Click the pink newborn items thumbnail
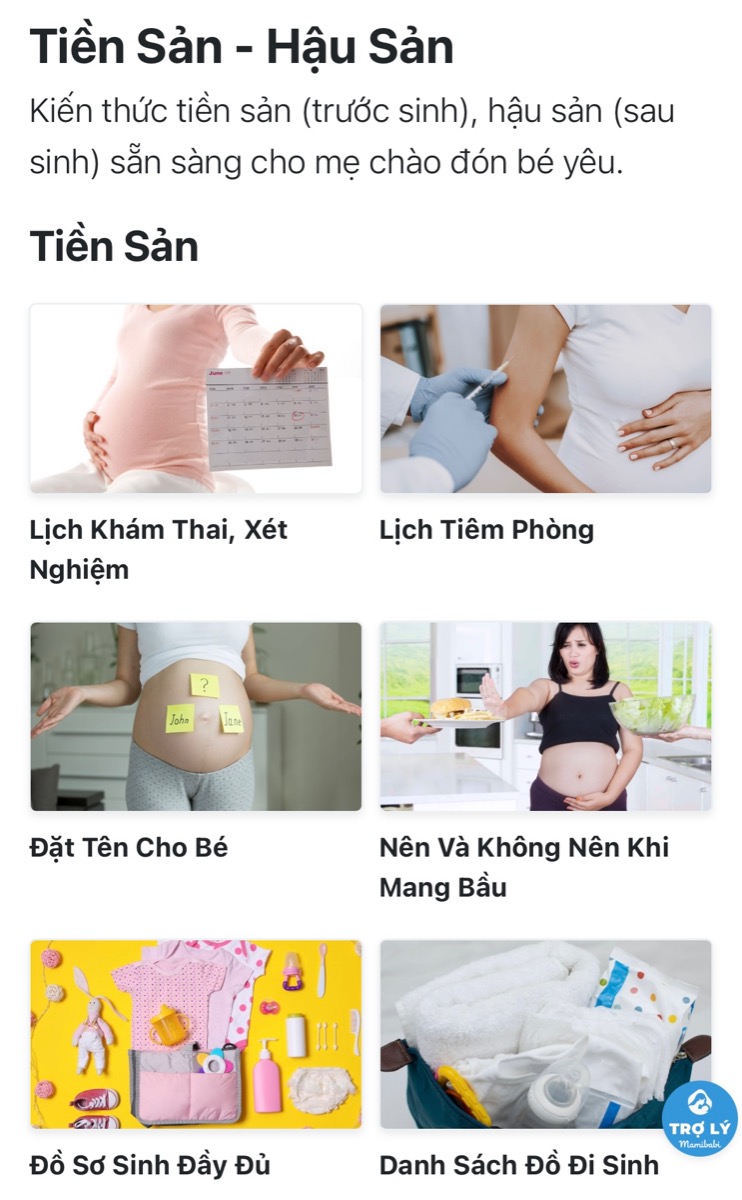This screenshot has height=1200, width=742. coord(197,1033)
